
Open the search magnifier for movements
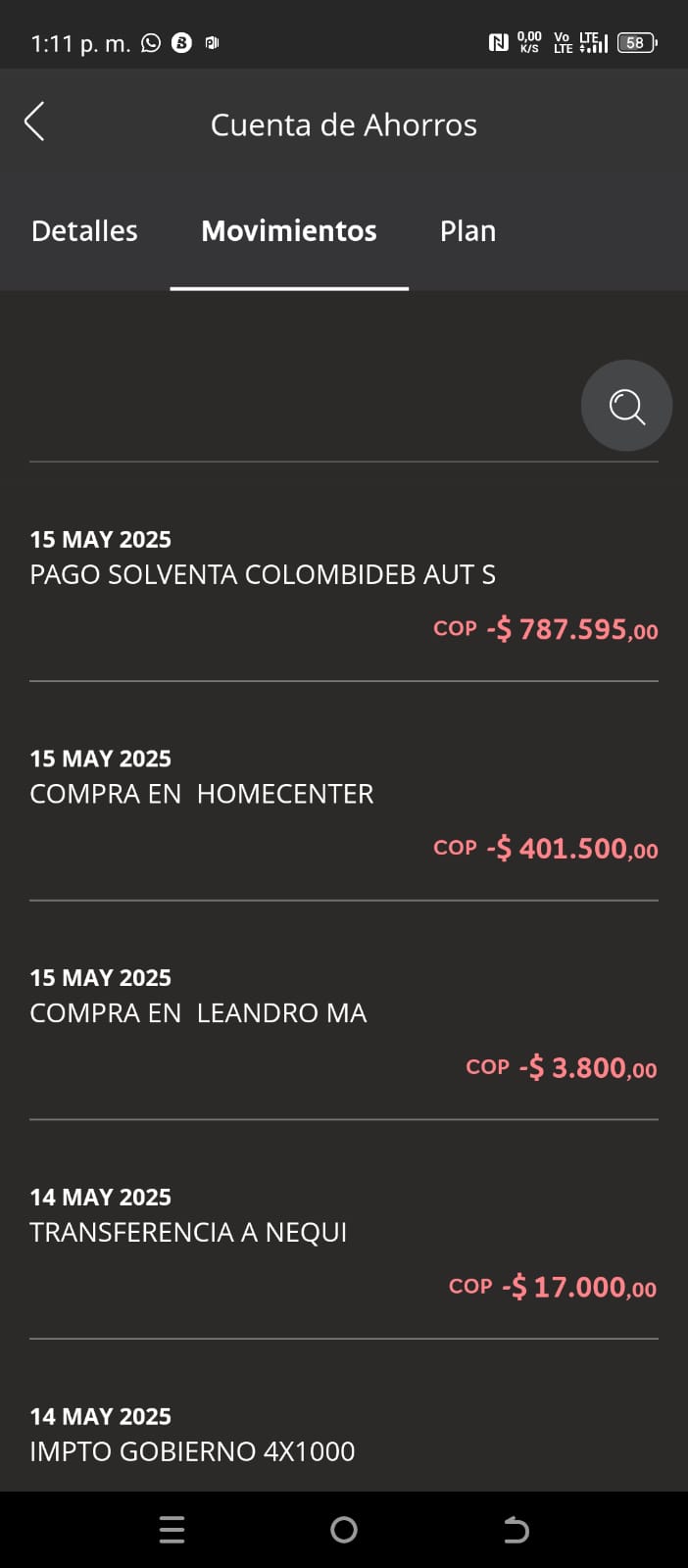click(x=626, y=406)
